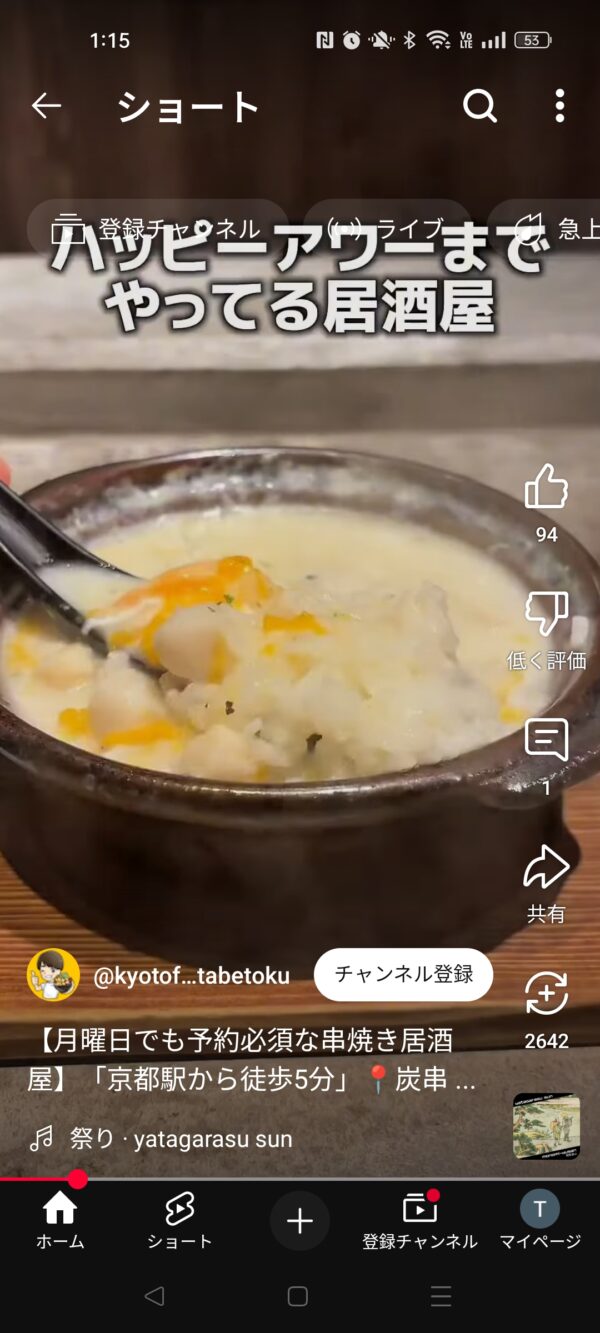Switch to the ホーム tab
Image resolution: width=600 pixels, height=1333 pixels.
[x=60, y=1221]
